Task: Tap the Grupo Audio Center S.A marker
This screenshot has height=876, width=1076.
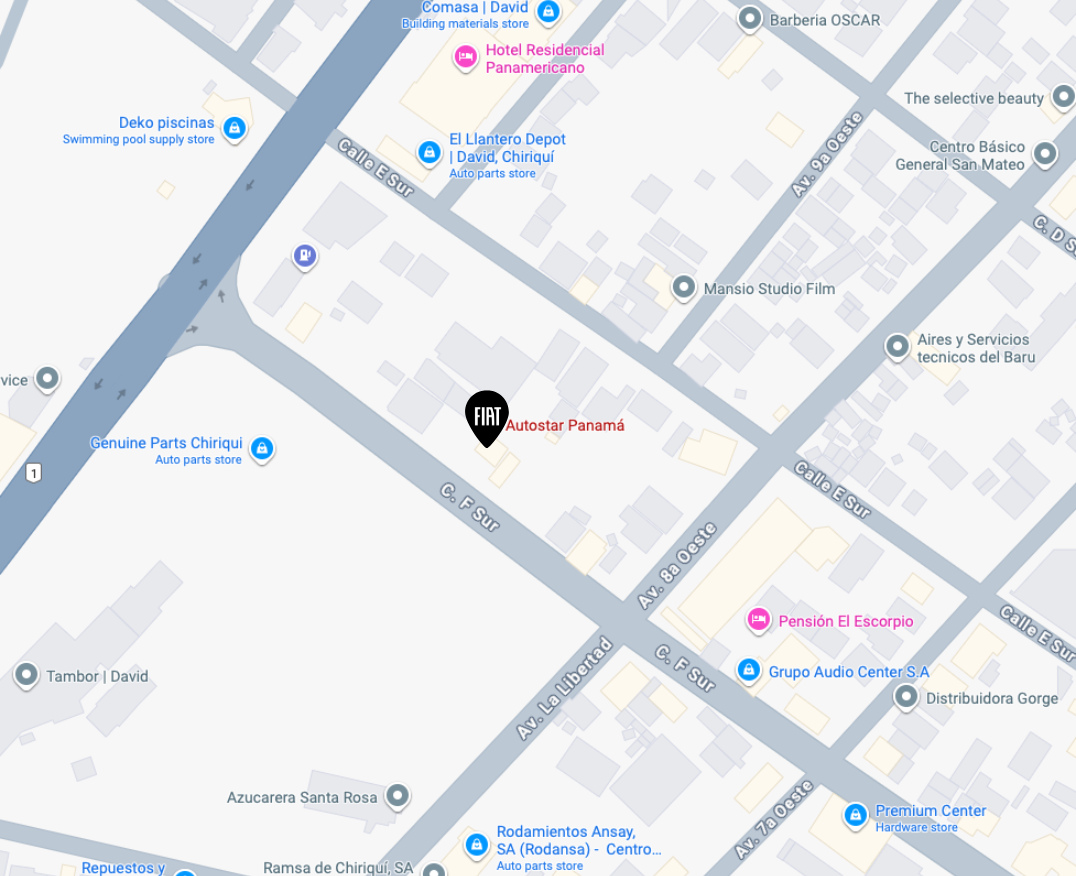Action: [x=748, y=671]
